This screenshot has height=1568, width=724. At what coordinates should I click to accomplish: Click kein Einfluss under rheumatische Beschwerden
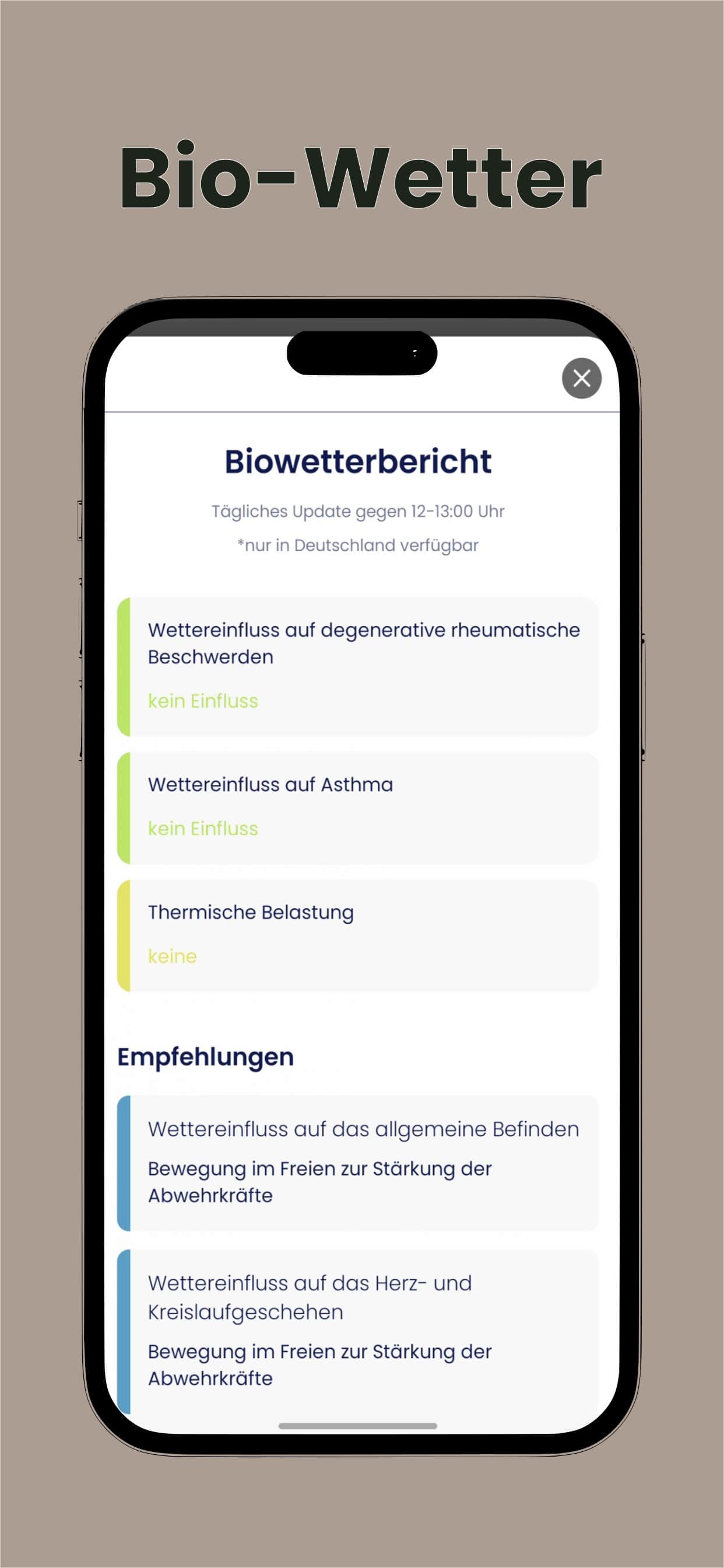(x=203, y=701)
